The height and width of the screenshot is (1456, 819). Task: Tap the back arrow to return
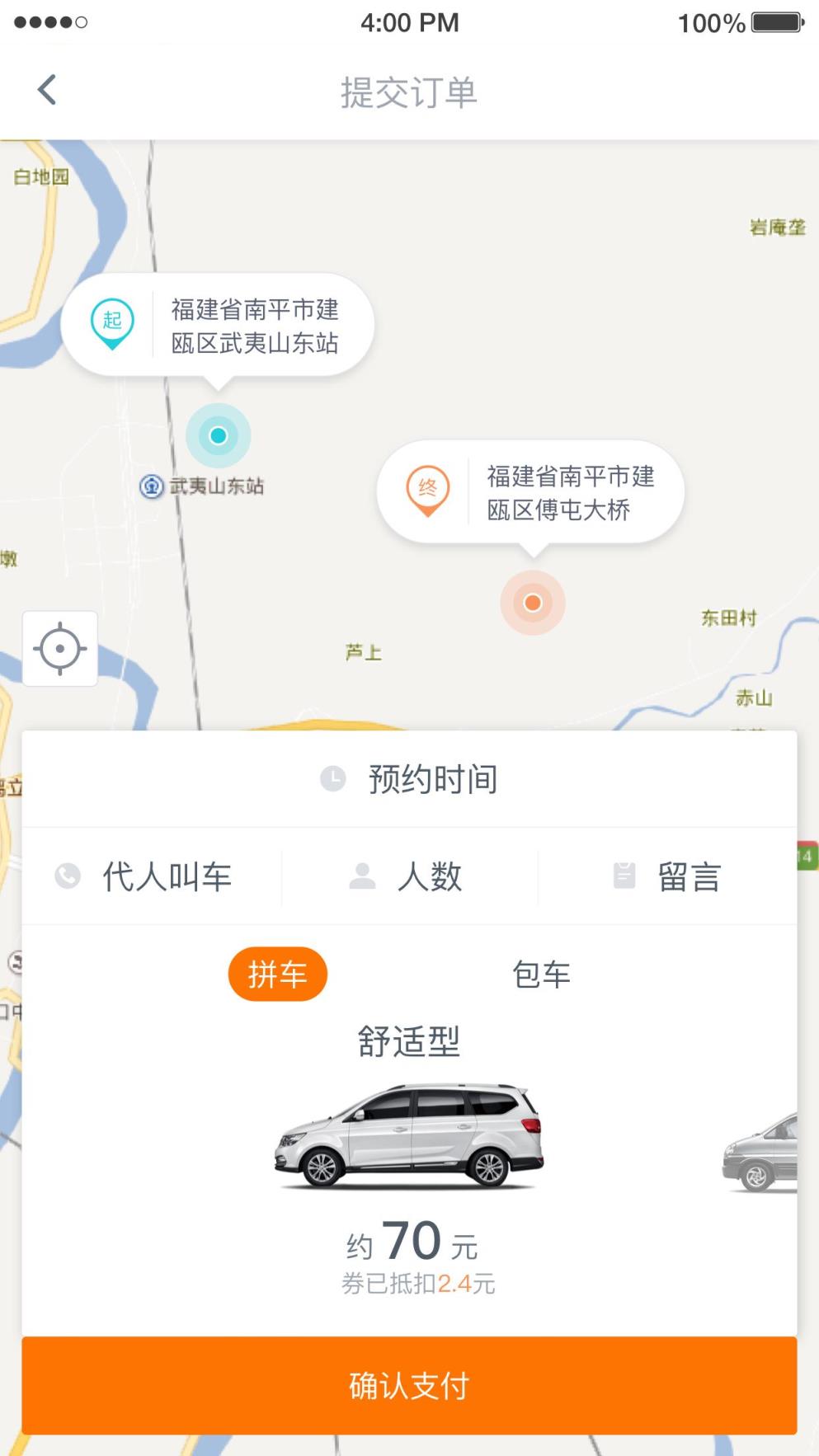point(47,89)
